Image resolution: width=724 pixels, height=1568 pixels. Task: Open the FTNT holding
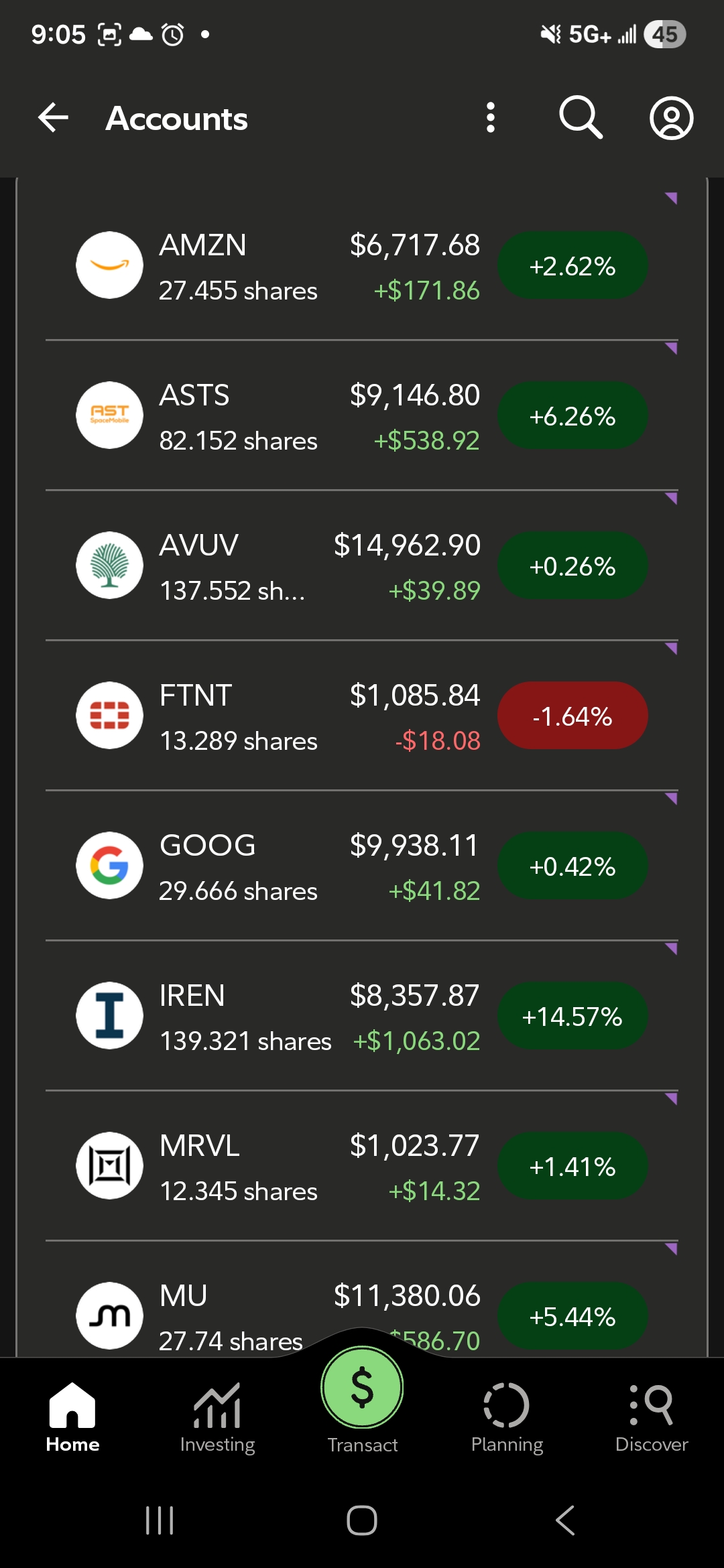362,716
